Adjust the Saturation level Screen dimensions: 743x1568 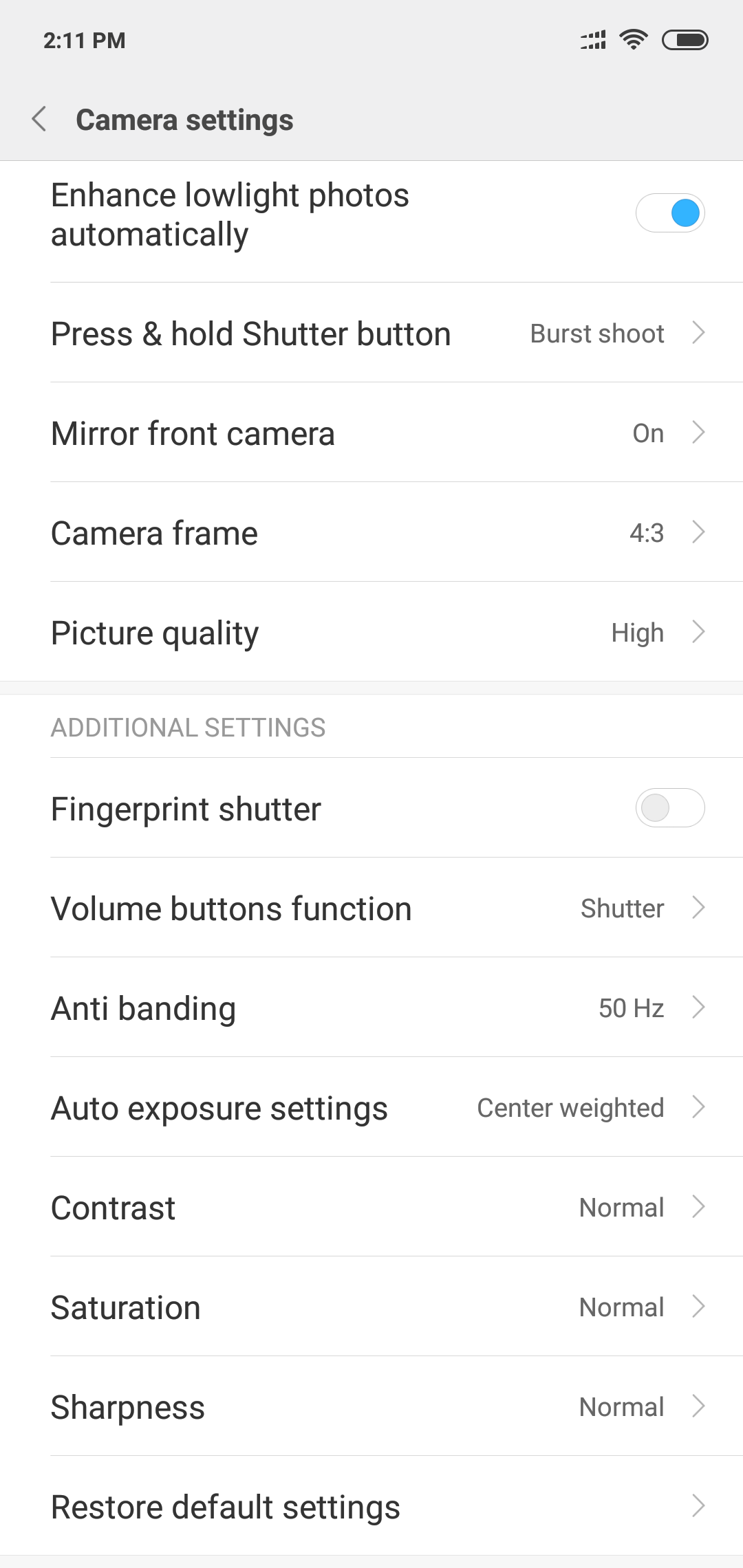coord(371,1307)
